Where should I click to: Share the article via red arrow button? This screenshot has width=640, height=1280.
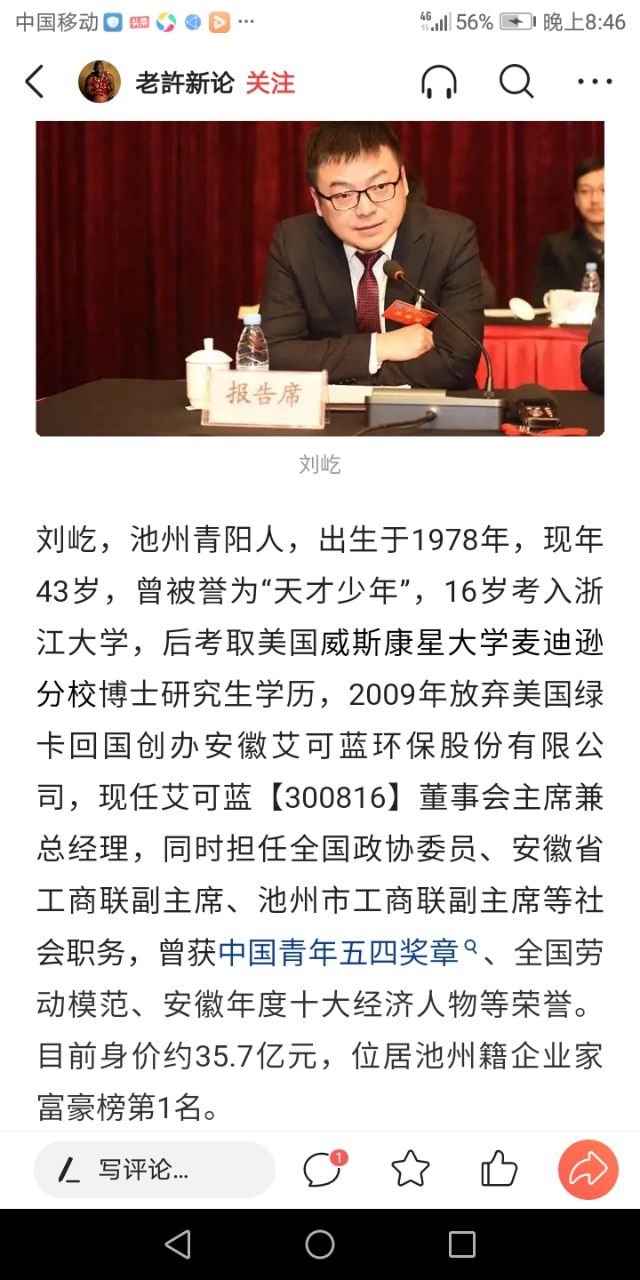[588, 1169]
